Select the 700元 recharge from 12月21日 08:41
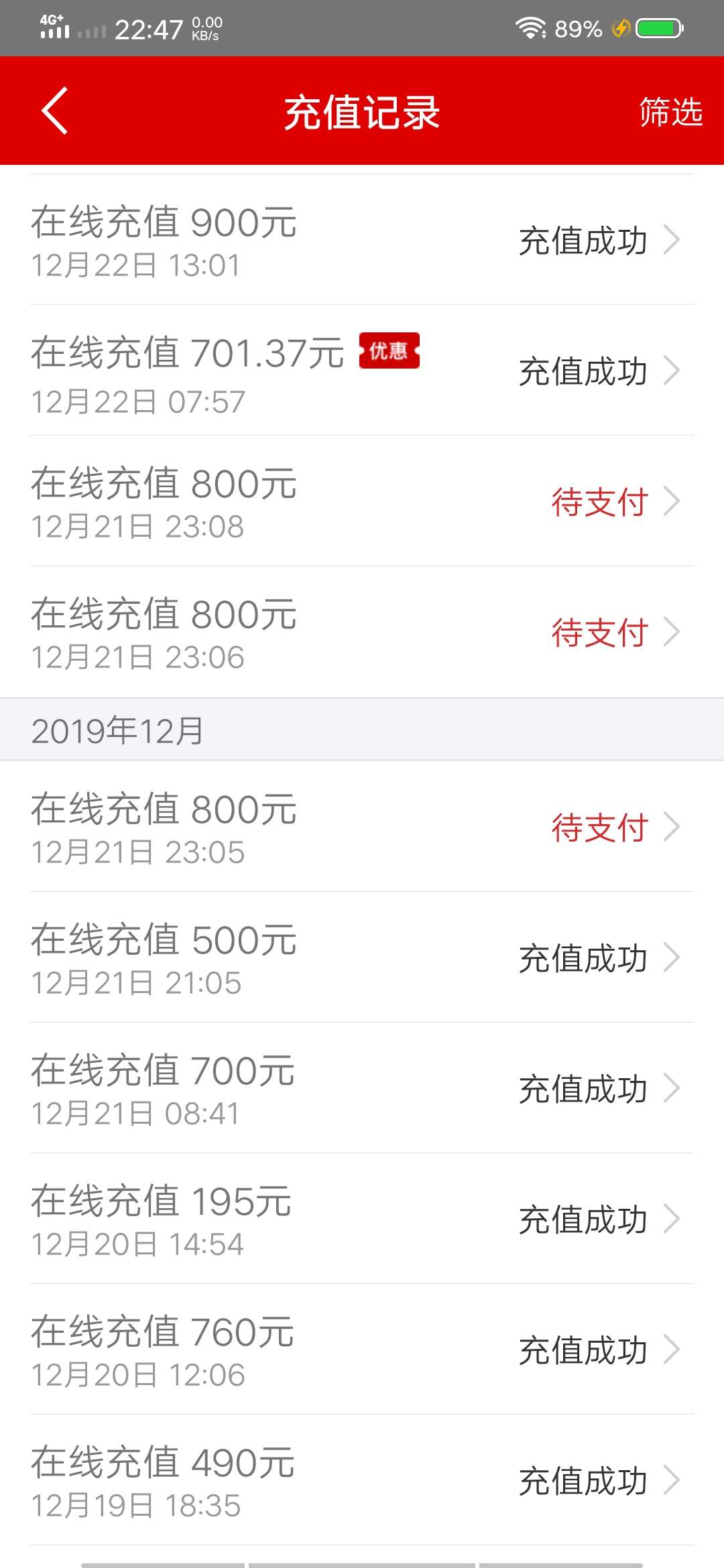The width and height of the screenshot is (724, 1568). 362,1088
